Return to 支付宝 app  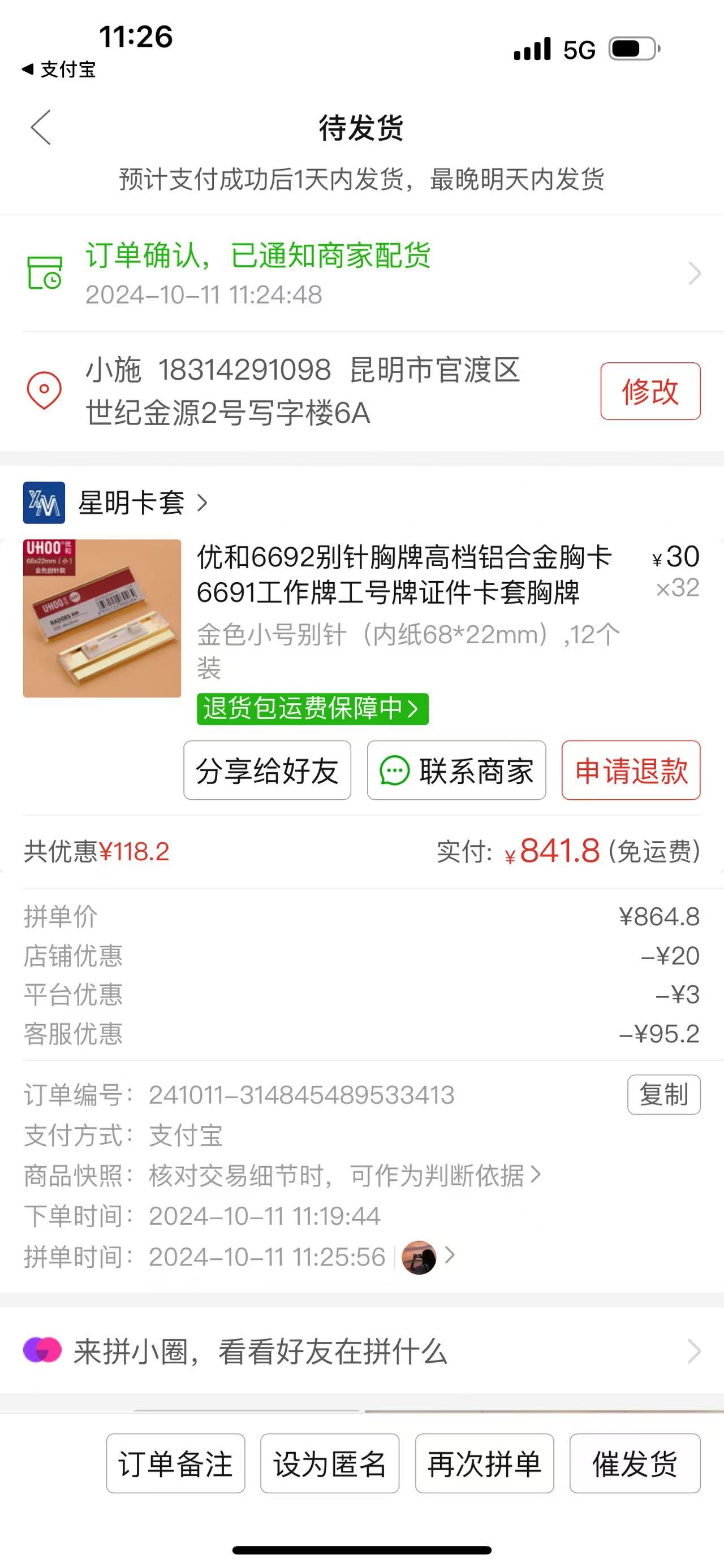pyautogui.click(x=59, y=70)
